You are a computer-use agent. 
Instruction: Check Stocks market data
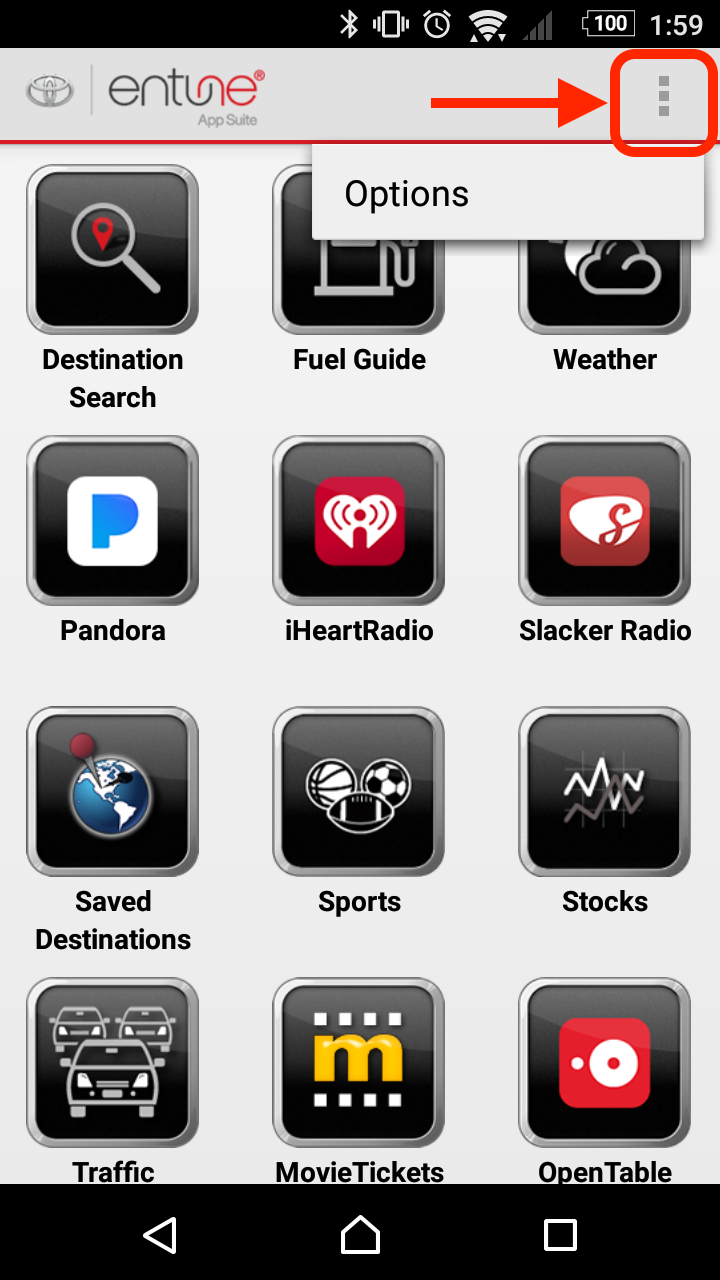604,790
